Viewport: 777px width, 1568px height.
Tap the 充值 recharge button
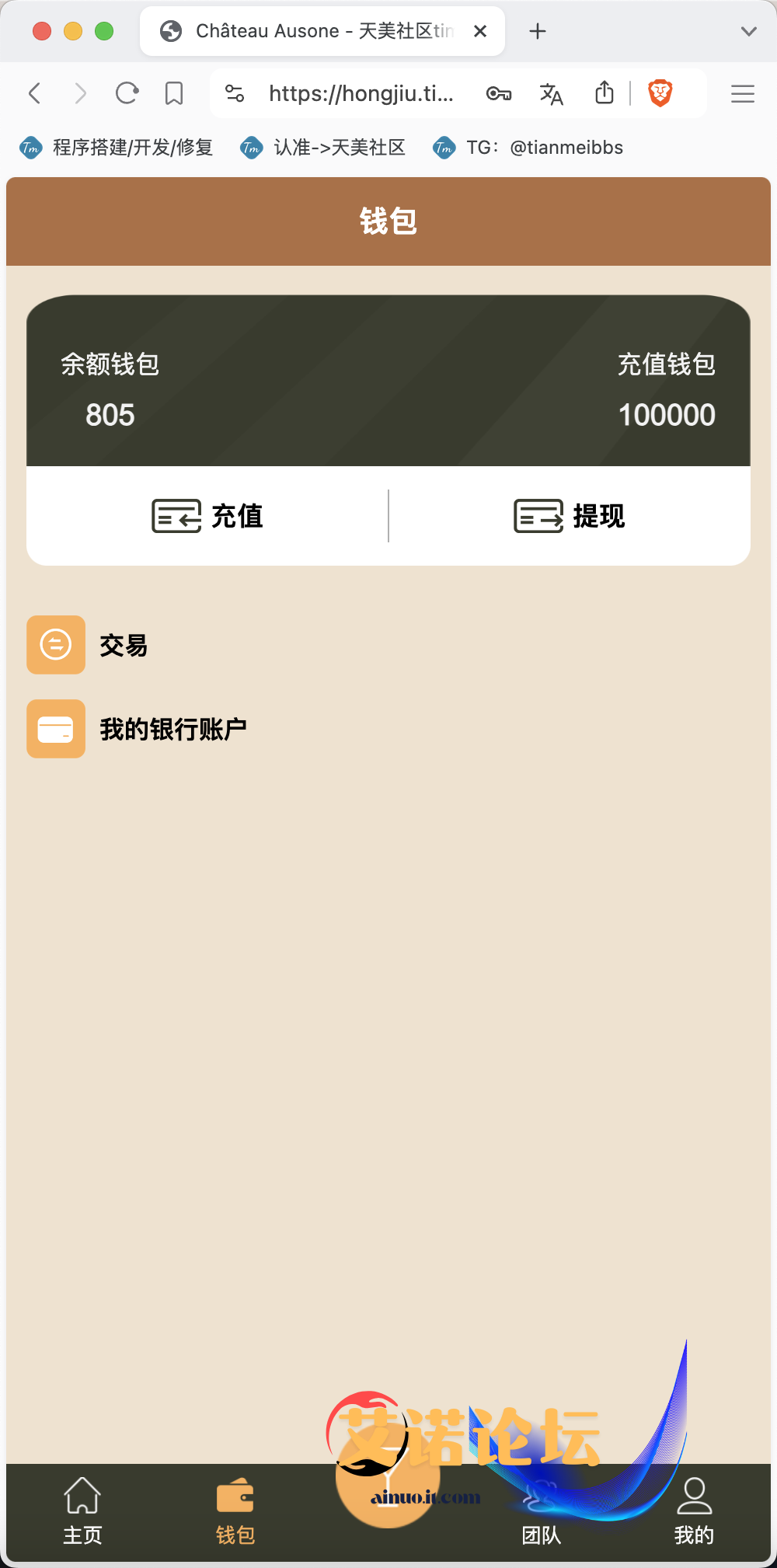point(207,516)
